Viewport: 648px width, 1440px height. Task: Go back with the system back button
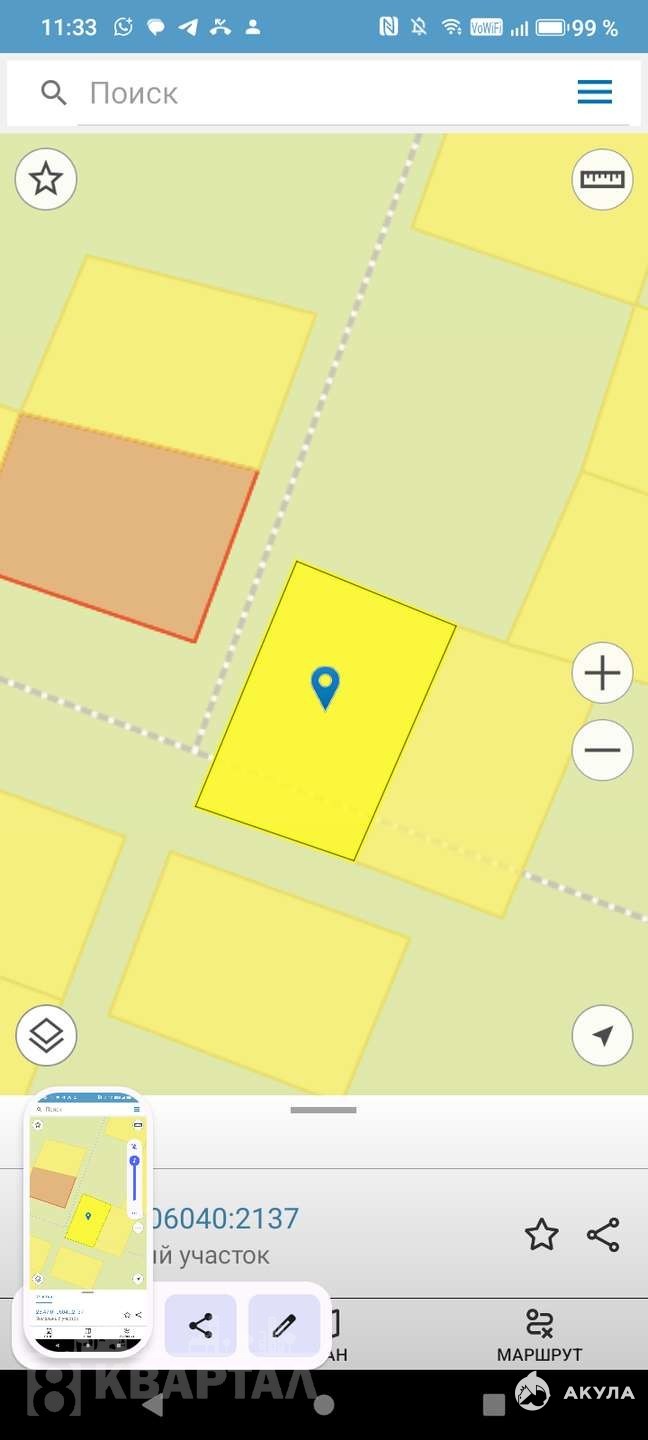pyautogui.click(x=153, y=1404)
